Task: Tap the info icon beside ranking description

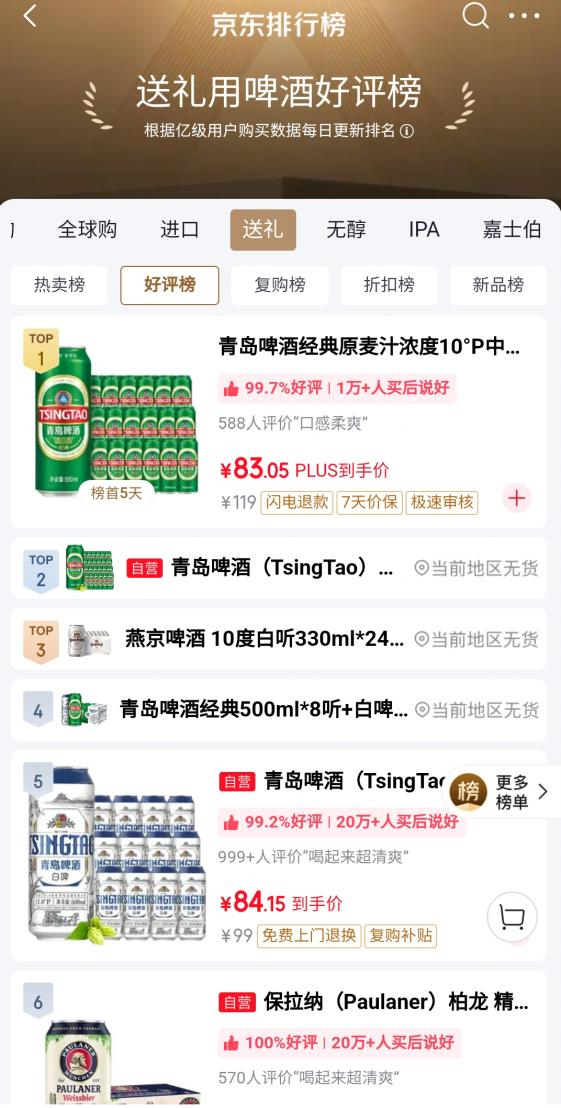Action: (407, 131)
